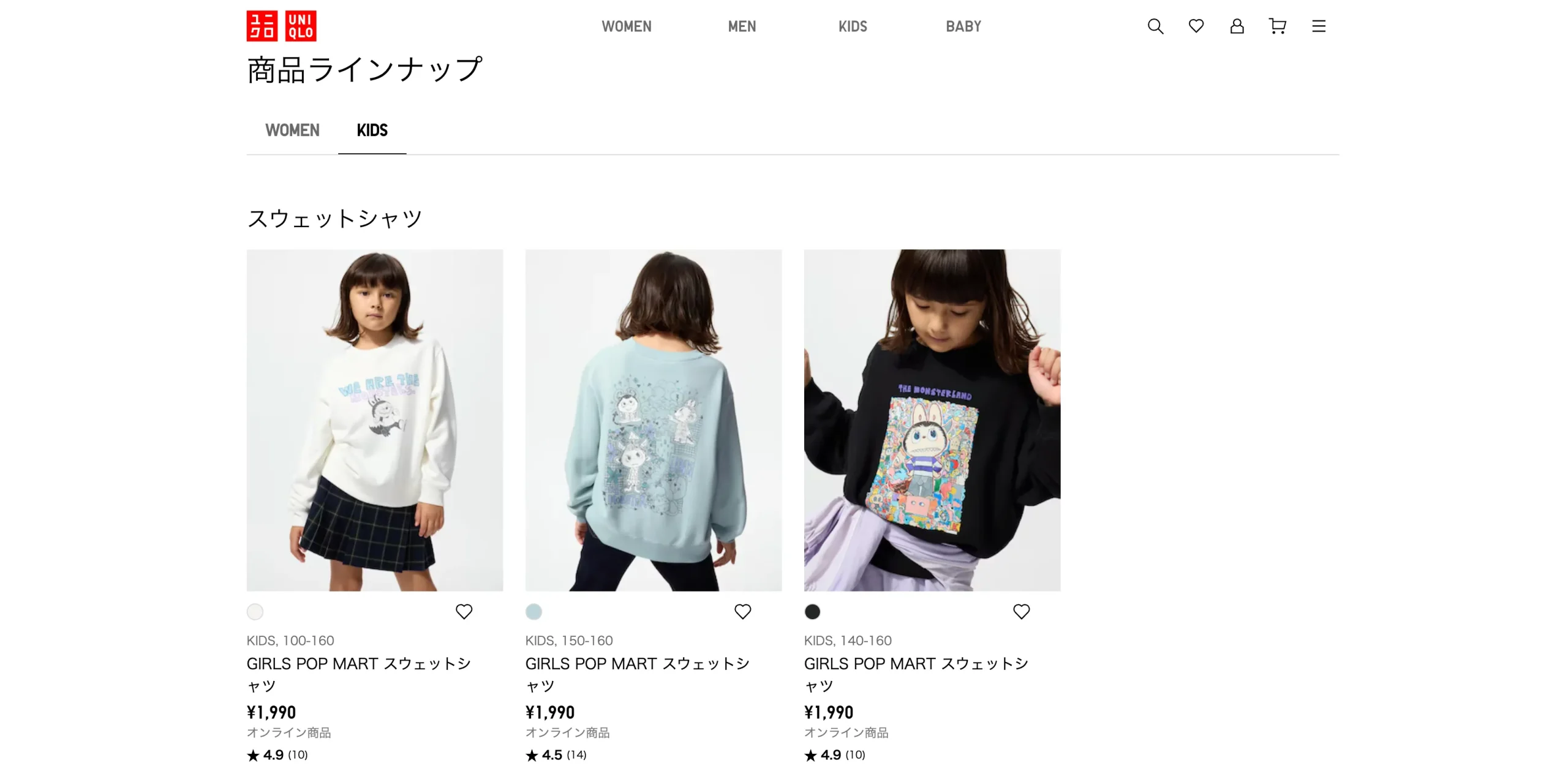Favorite the KIDS 150-160 sweatshirt
Viewport: 1568px width, 779px height.
tap(742, 611)
